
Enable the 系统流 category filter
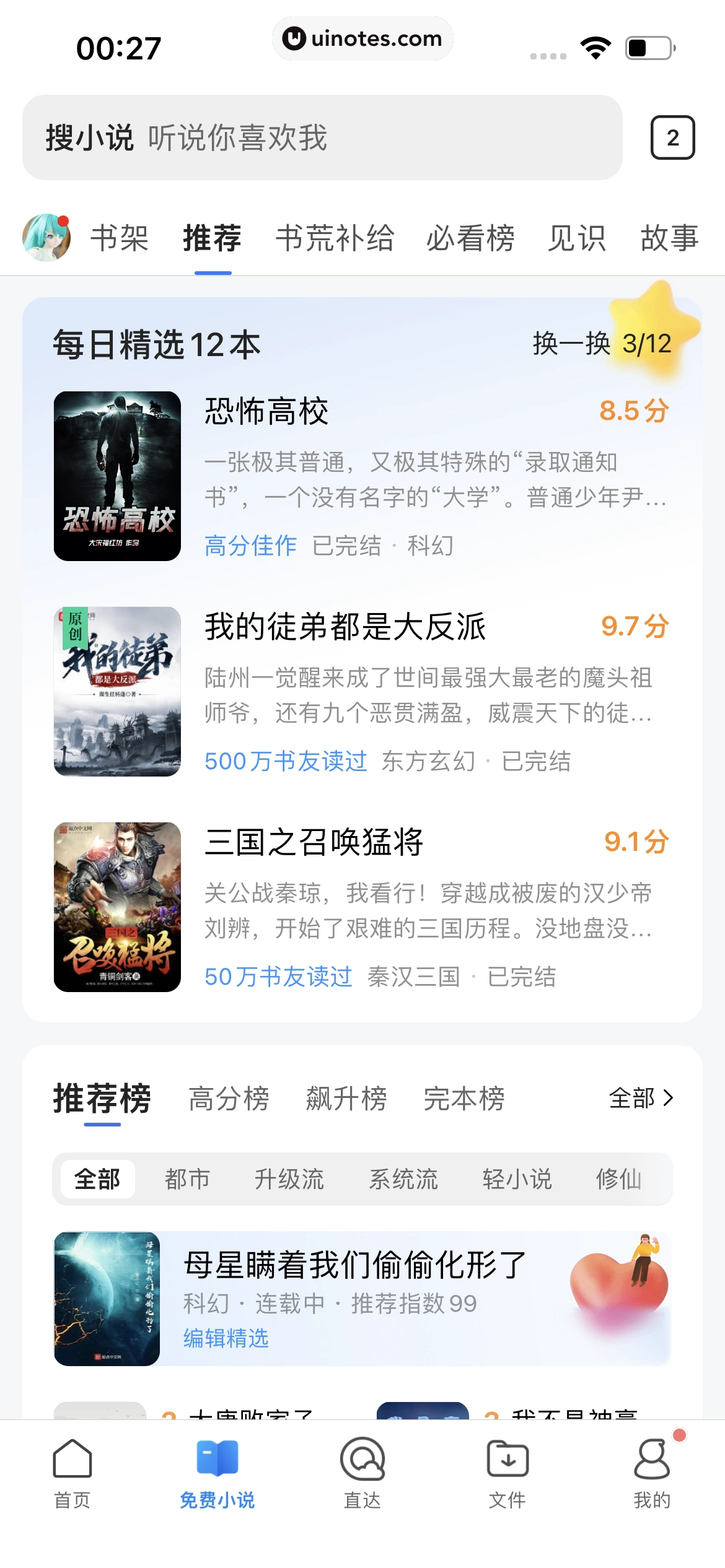[x=405, y=1179]
